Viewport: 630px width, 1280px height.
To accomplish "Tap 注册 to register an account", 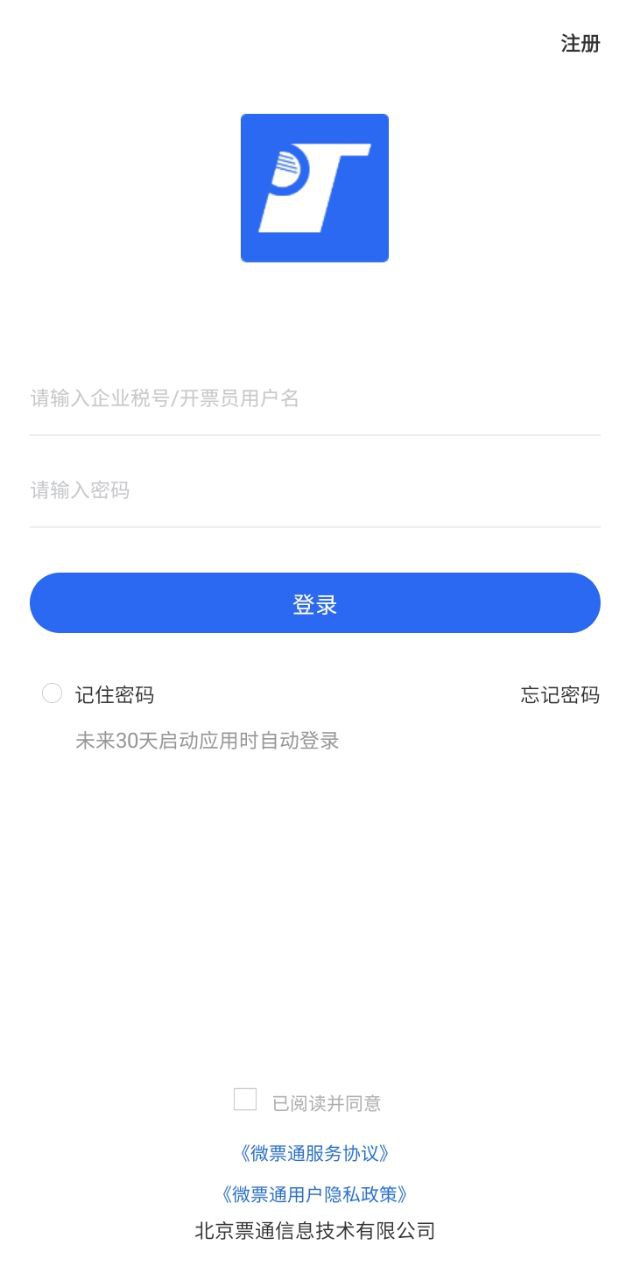I will click(x=580, y=44).
